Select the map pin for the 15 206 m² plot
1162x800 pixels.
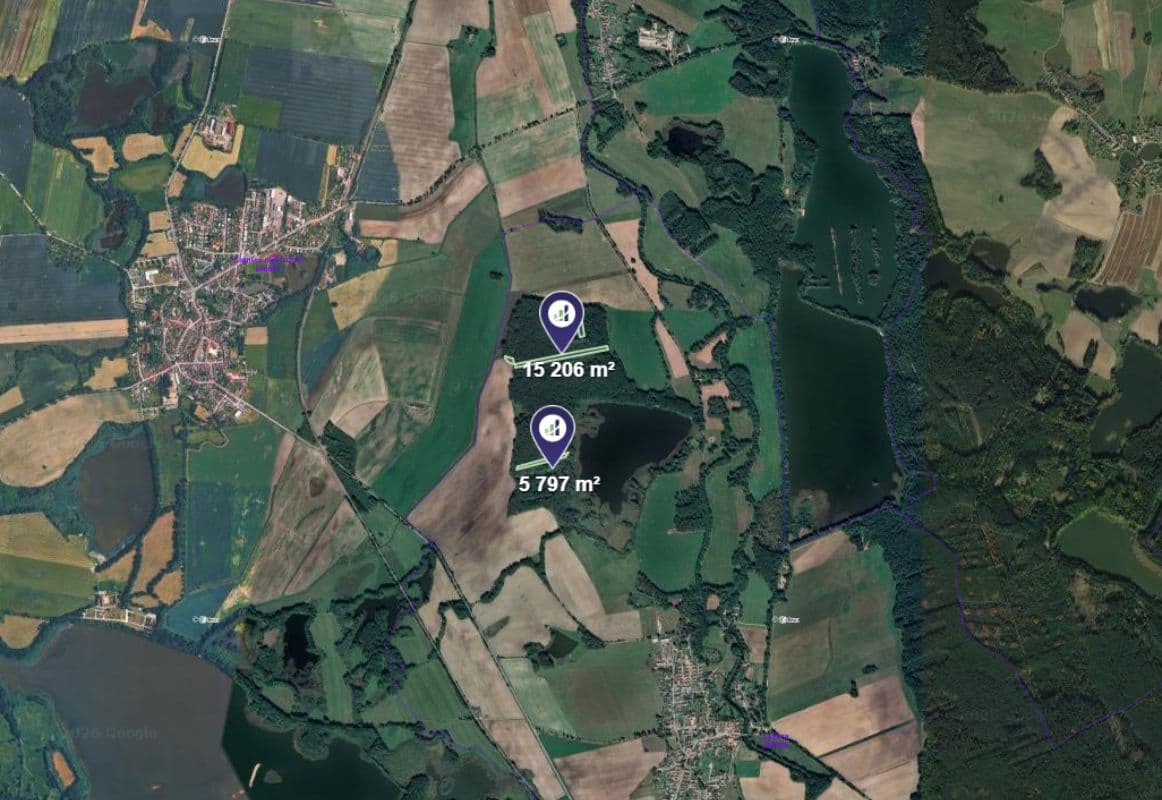pos(562,314)
